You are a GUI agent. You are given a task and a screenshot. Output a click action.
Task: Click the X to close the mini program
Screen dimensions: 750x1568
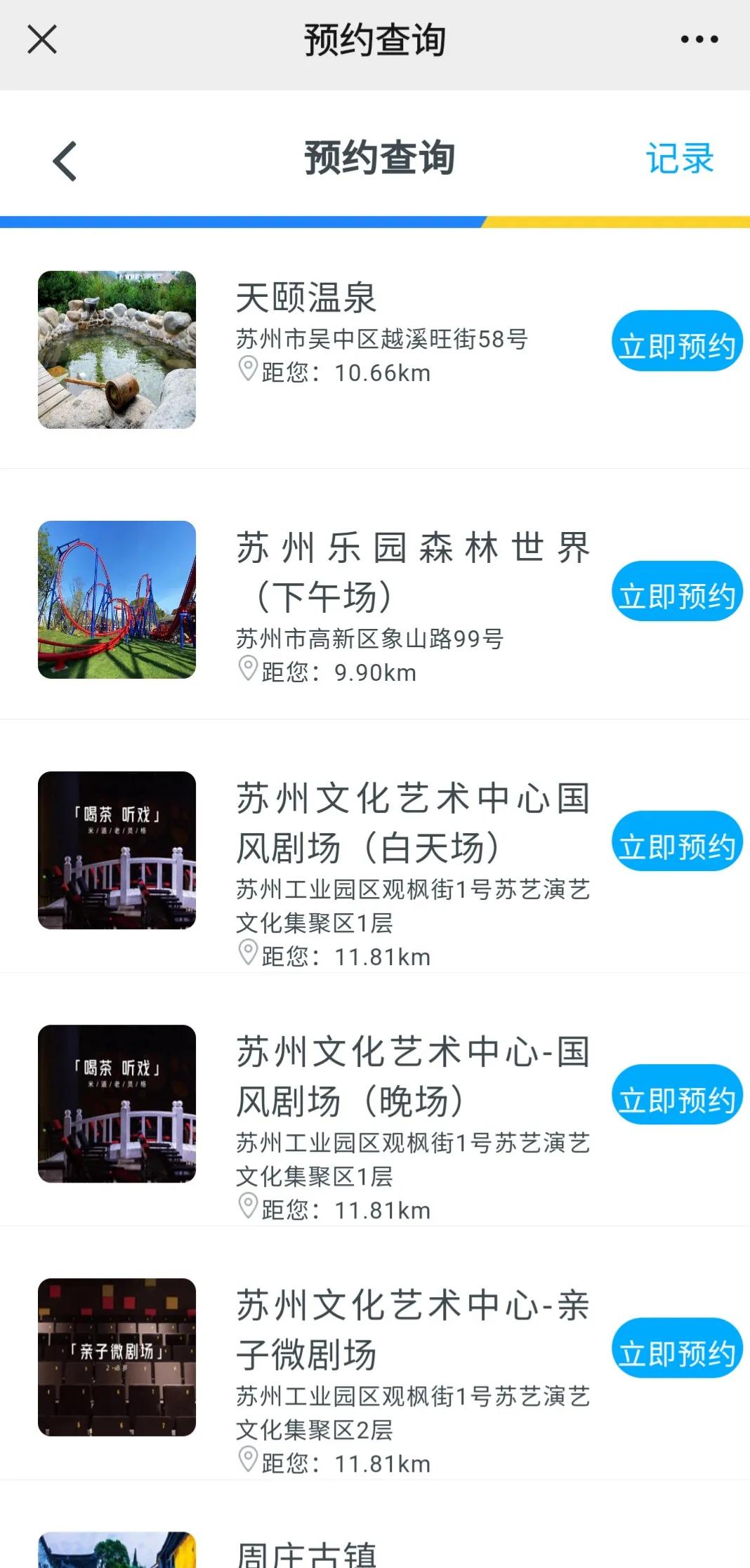41,39
